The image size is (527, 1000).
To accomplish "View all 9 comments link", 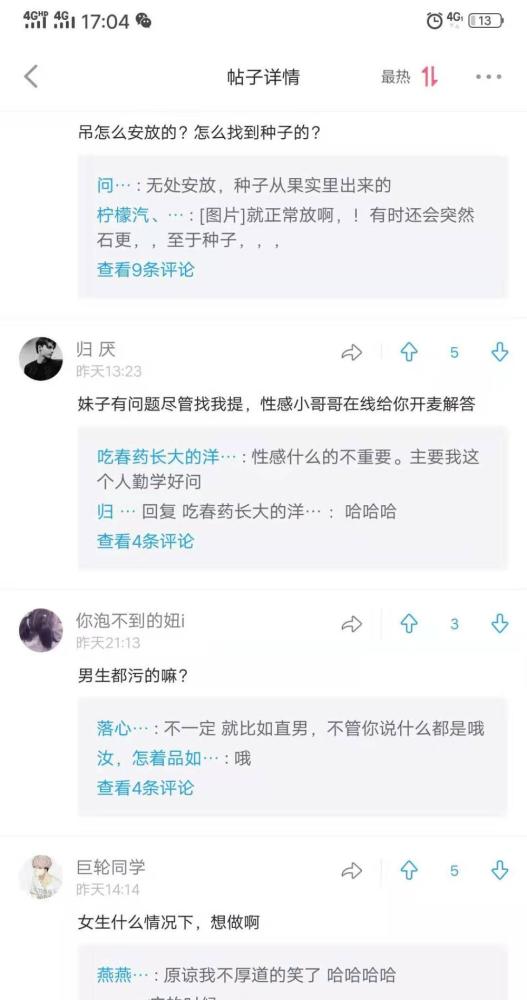I will 145,270.
